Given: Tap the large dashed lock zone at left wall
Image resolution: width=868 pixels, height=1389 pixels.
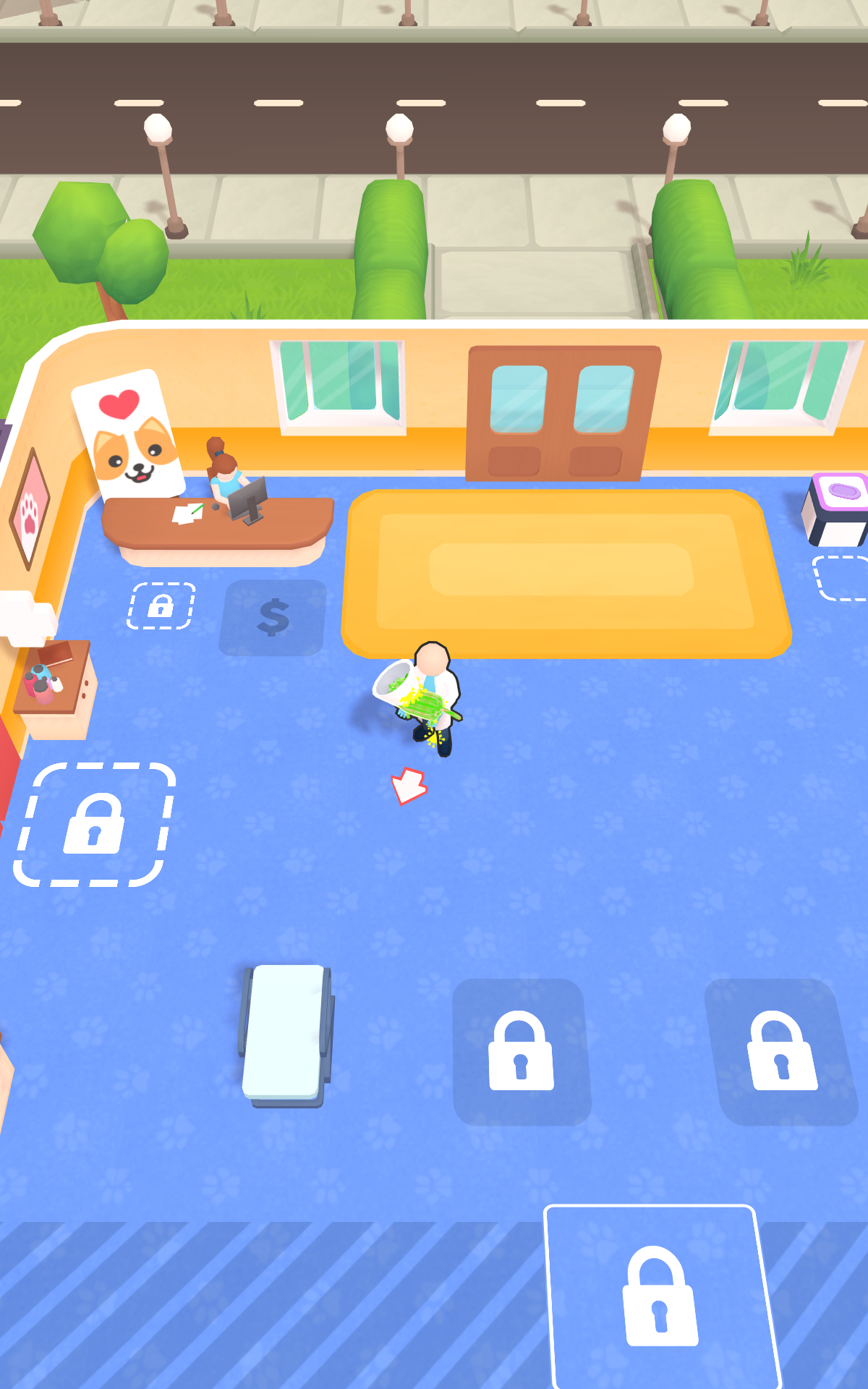Looking at the screenshot, I should point(95,824).
